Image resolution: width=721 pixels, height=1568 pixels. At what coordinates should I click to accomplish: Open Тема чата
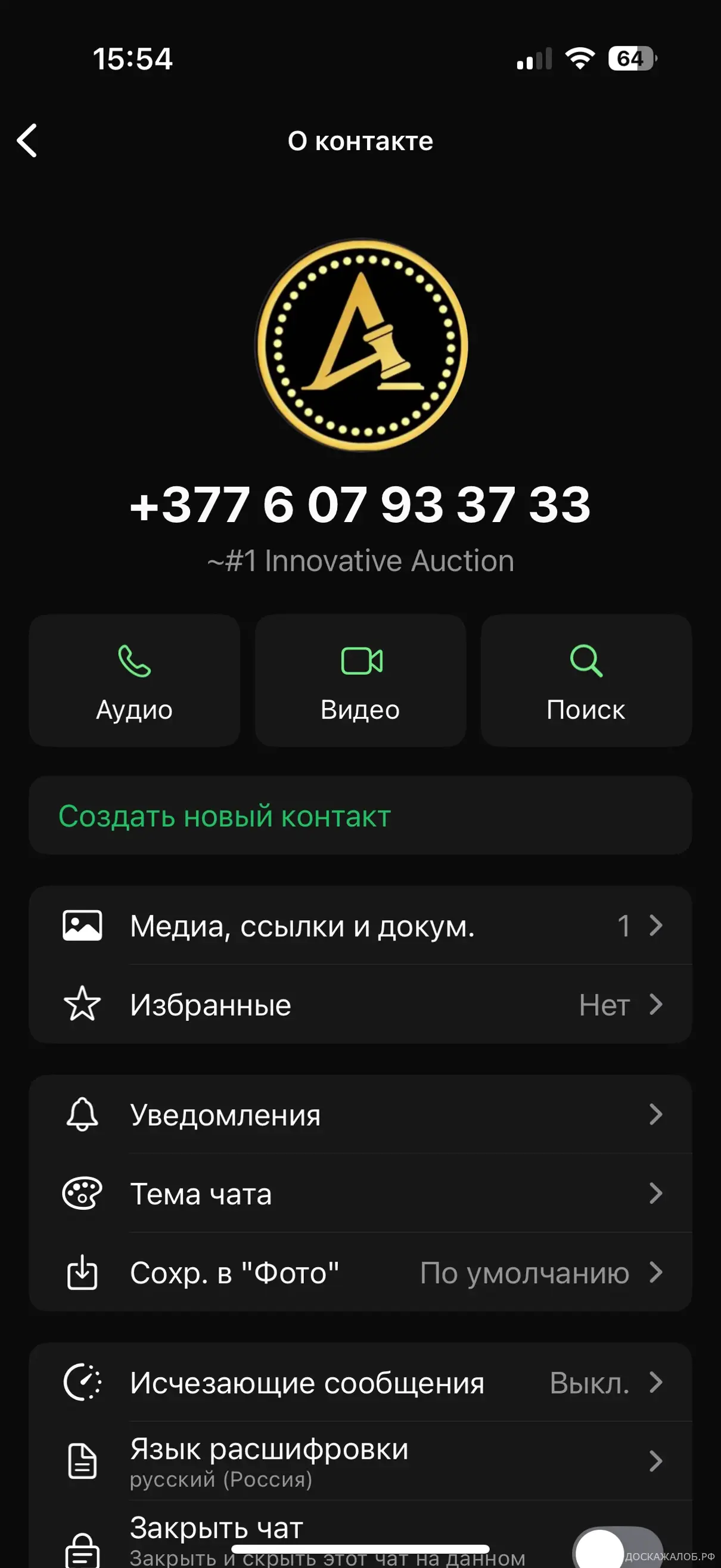[360, 1193]
